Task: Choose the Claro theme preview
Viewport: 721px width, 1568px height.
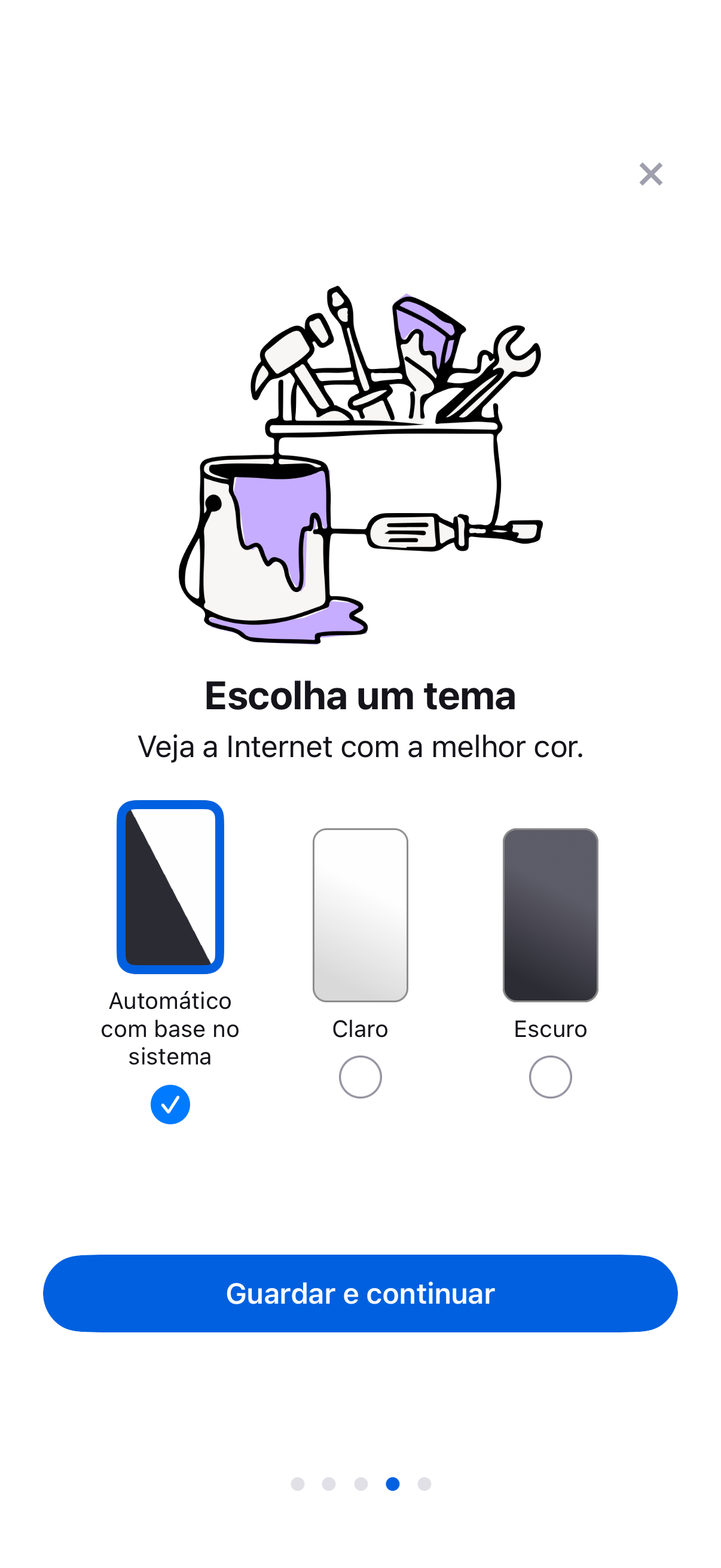Action: click(x=360, y=915)
